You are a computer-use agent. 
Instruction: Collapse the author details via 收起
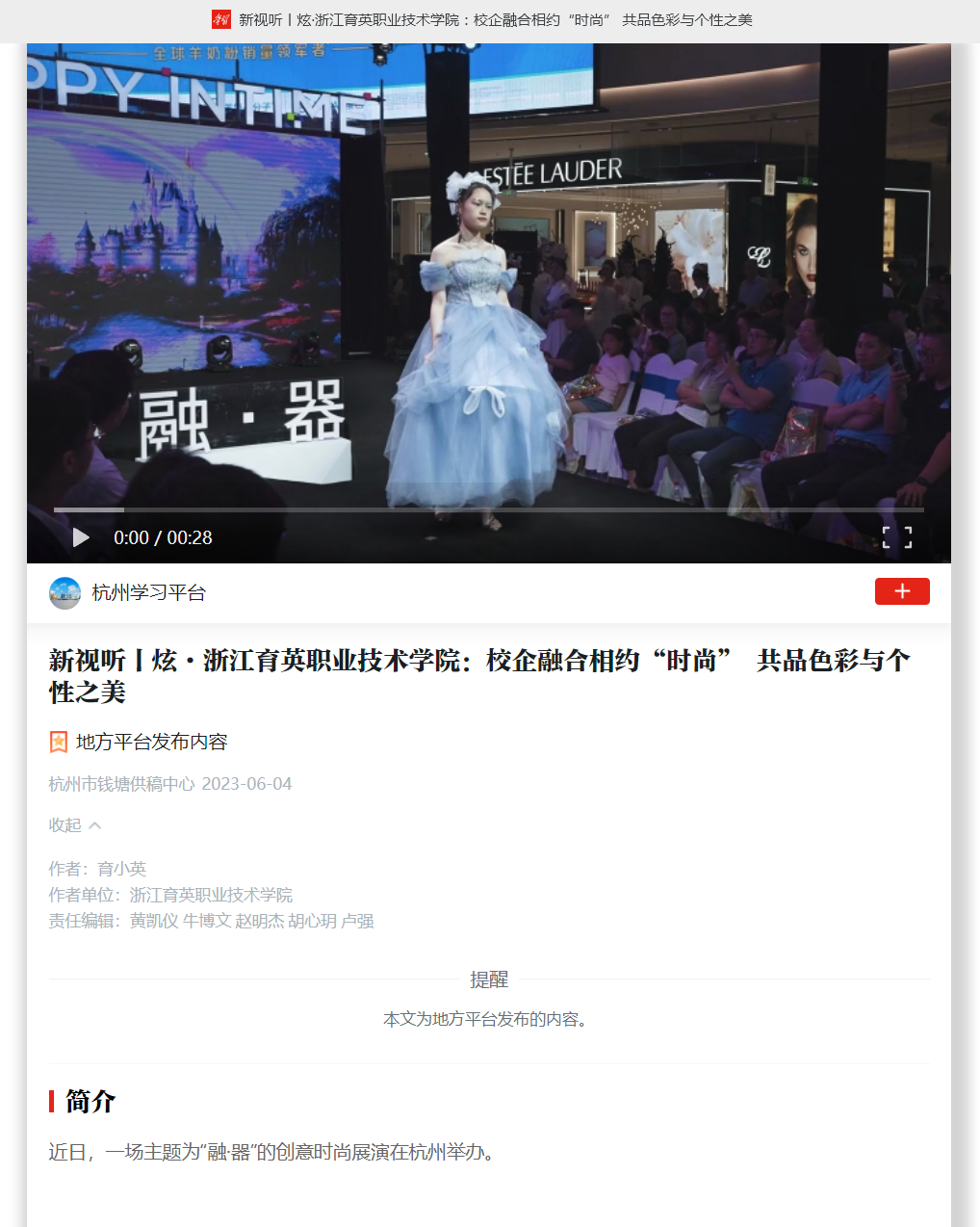click(75, 825)
